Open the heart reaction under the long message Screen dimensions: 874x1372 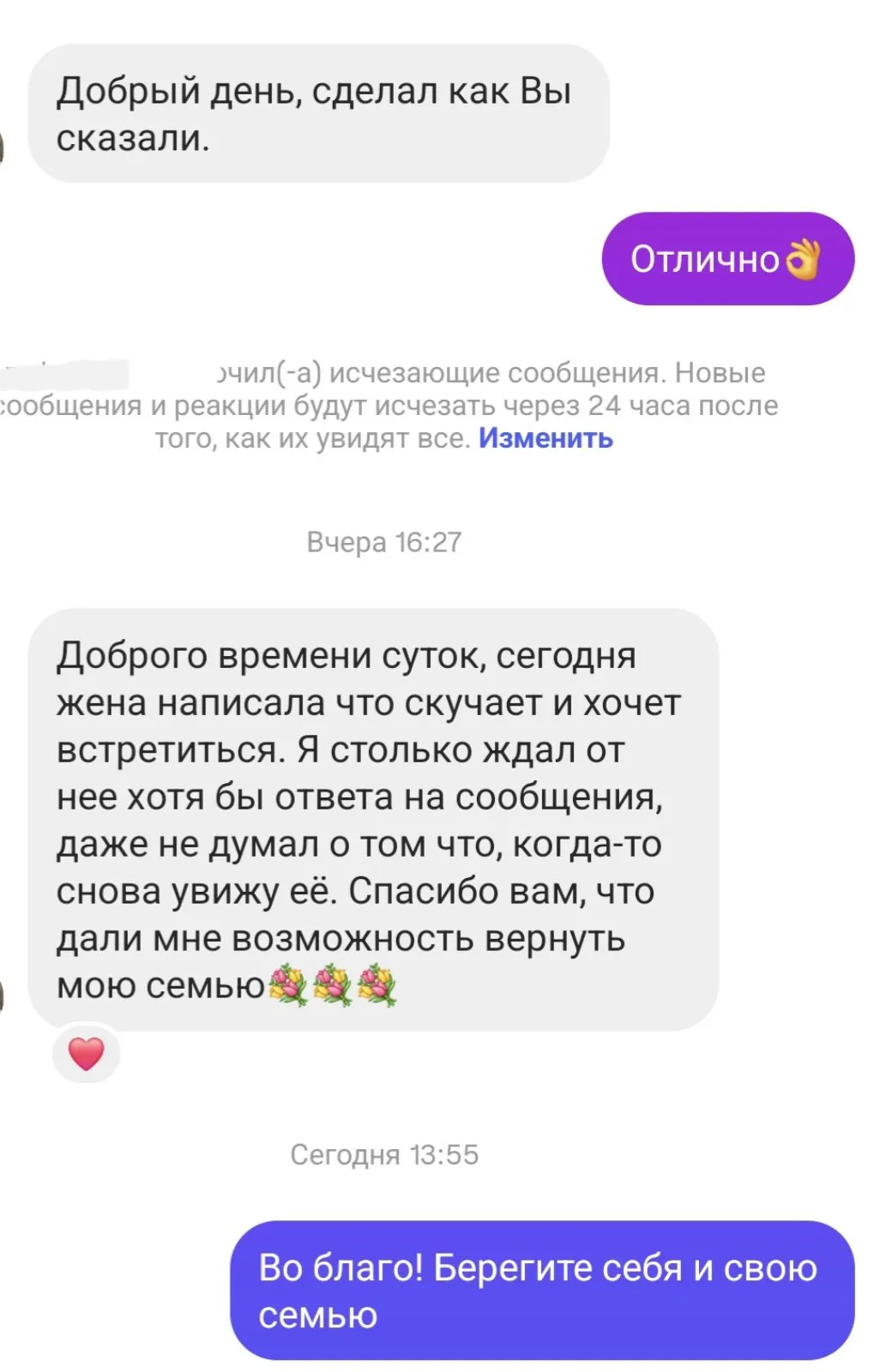(86, 1053)
